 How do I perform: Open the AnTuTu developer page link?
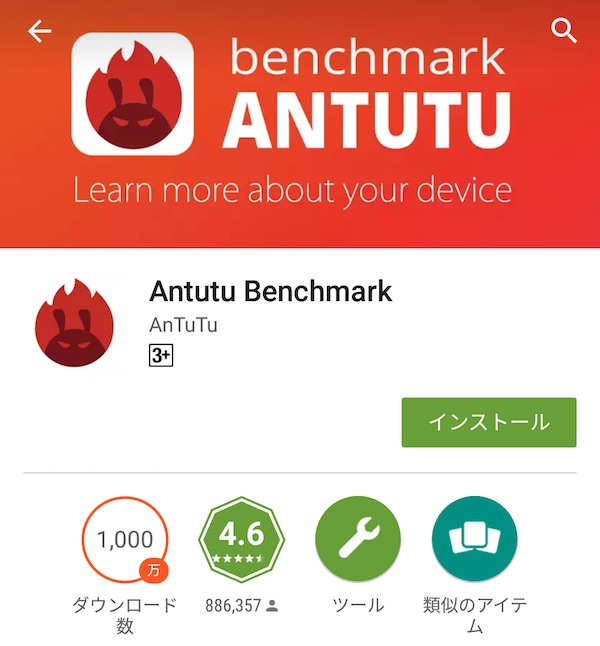pos(183,325)
